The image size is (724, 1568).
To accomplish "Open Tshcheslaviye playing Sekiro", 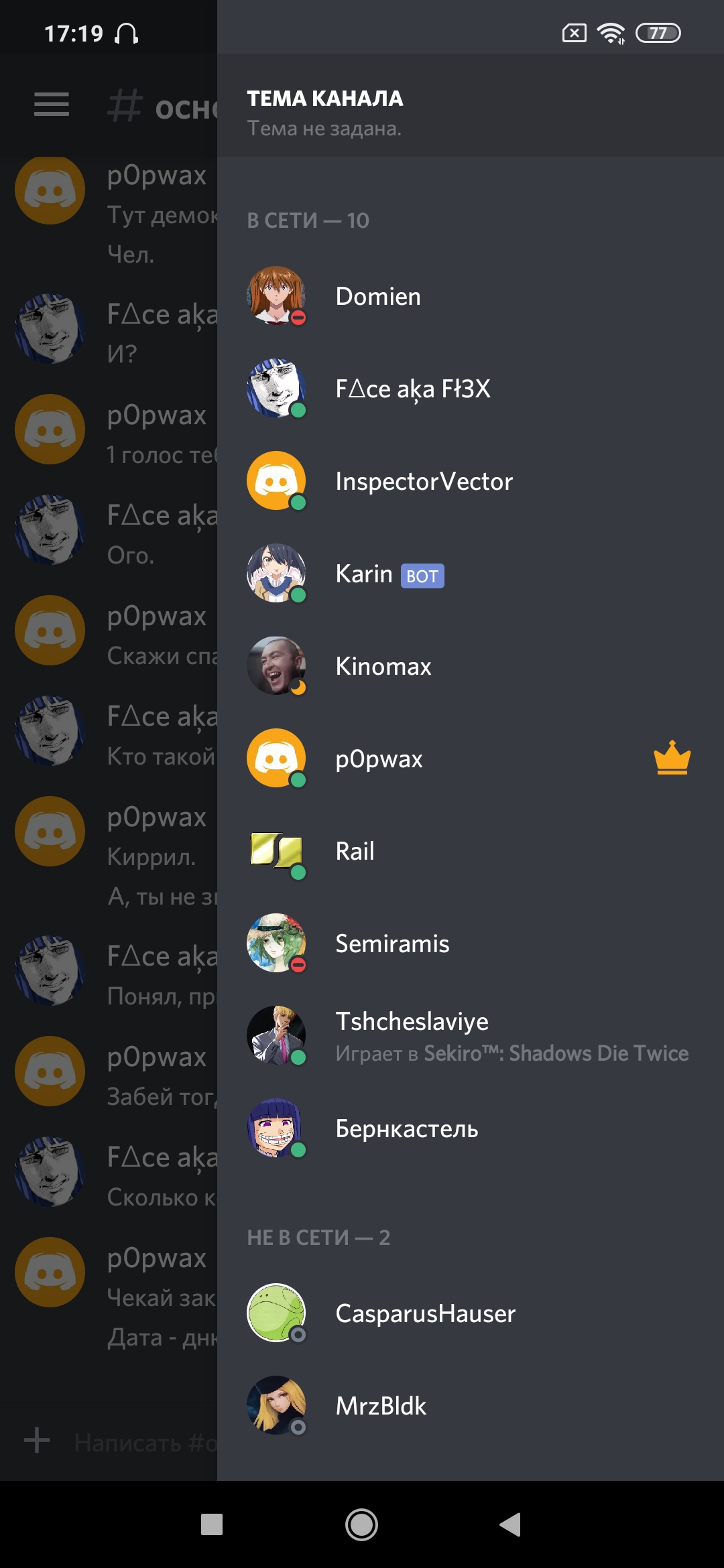I will (x=471, y=1036).
